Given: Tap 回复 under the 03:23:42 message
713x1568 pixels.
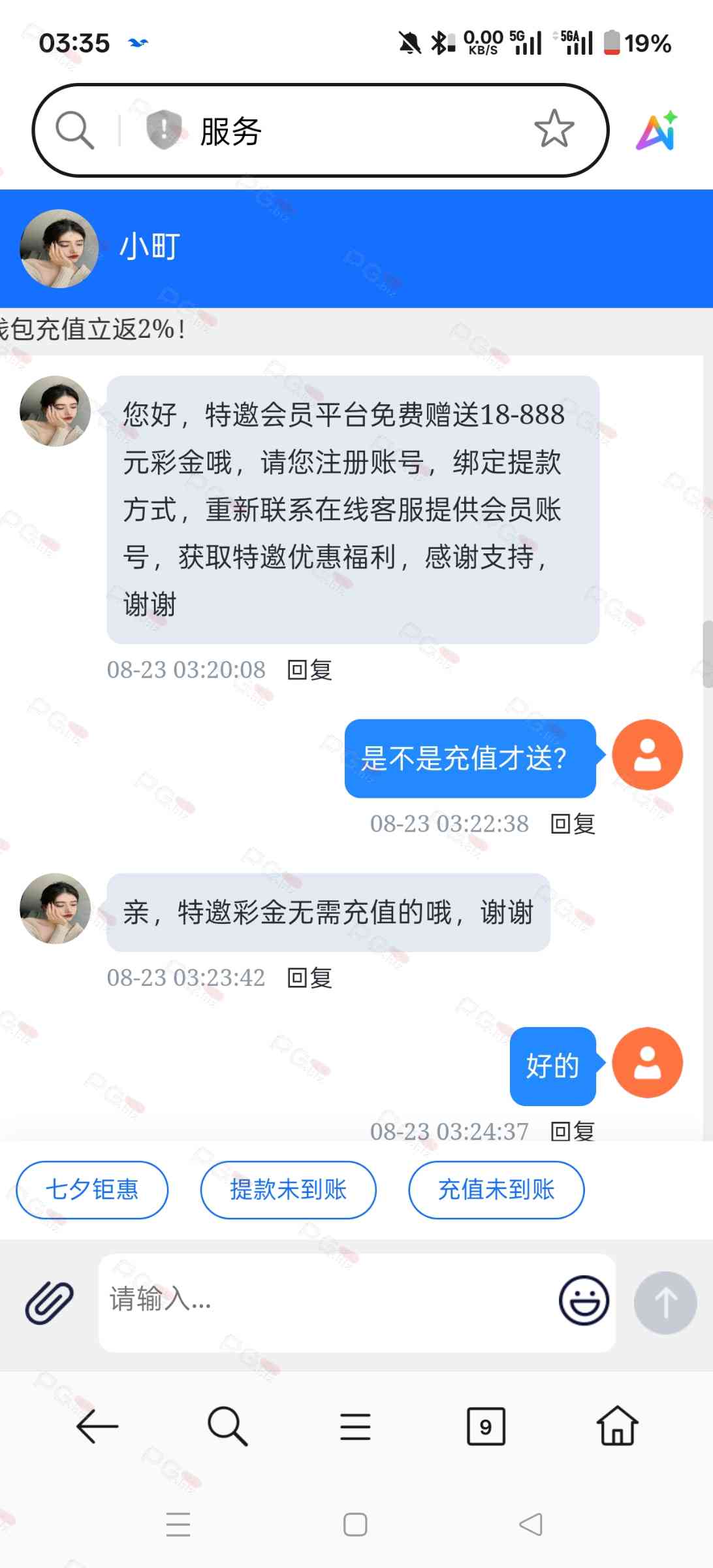Looking at the screenshot, I should click(310, 978).
